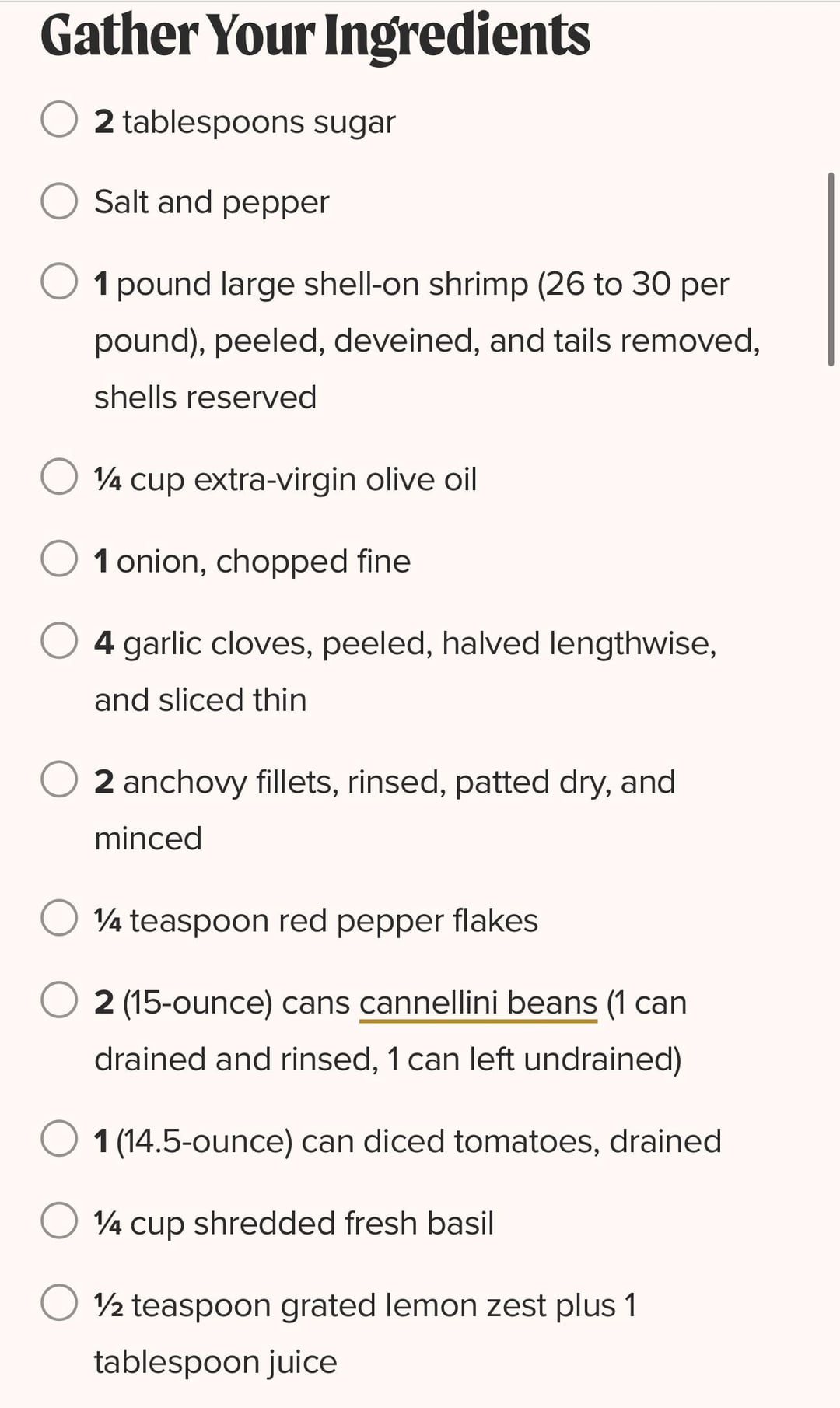This screenshot has height=1408, width=840.
Task: Tick the red pepper flakes checkbox
Action: pos(59,918)
